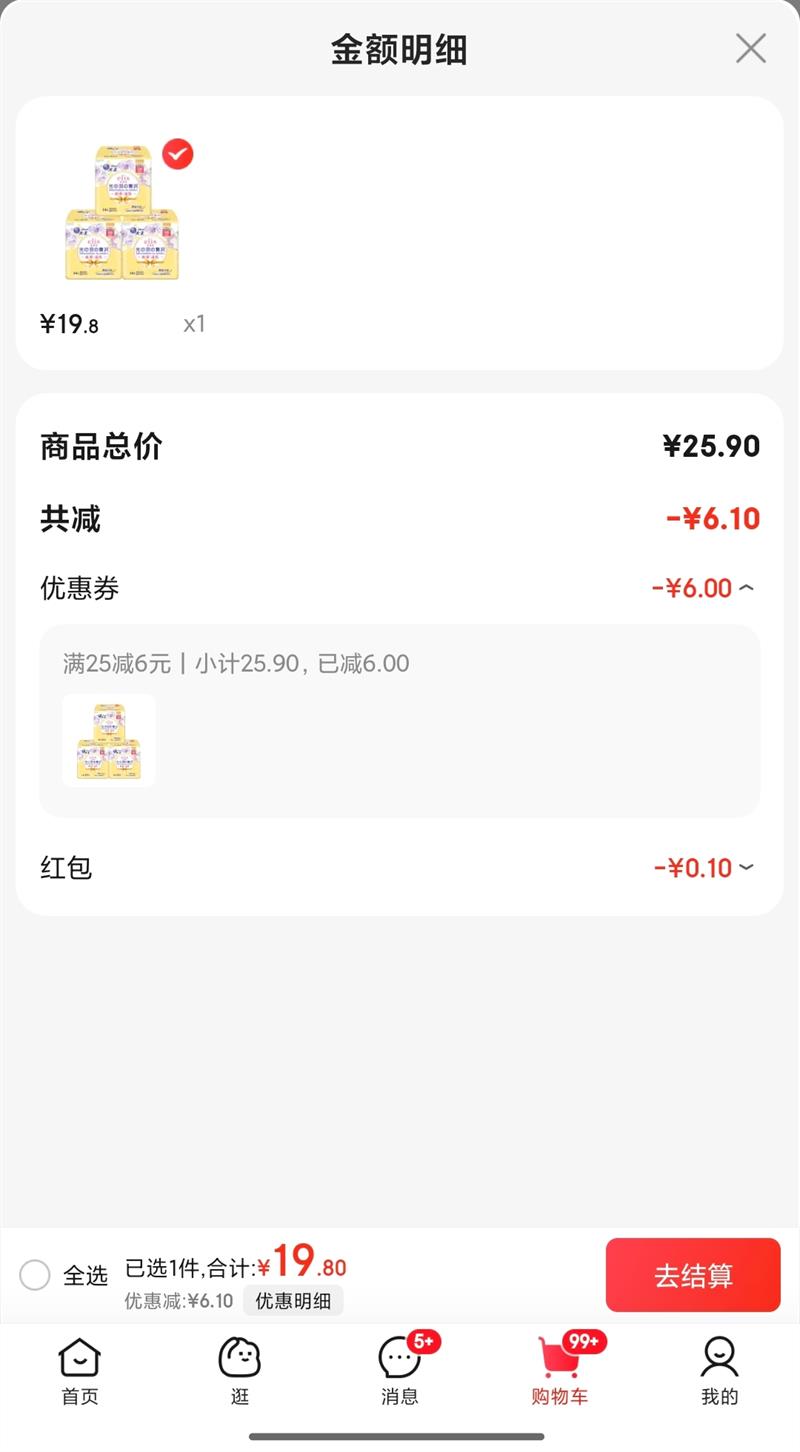Proceed to checkout with 去结算

click(692, 1275)
